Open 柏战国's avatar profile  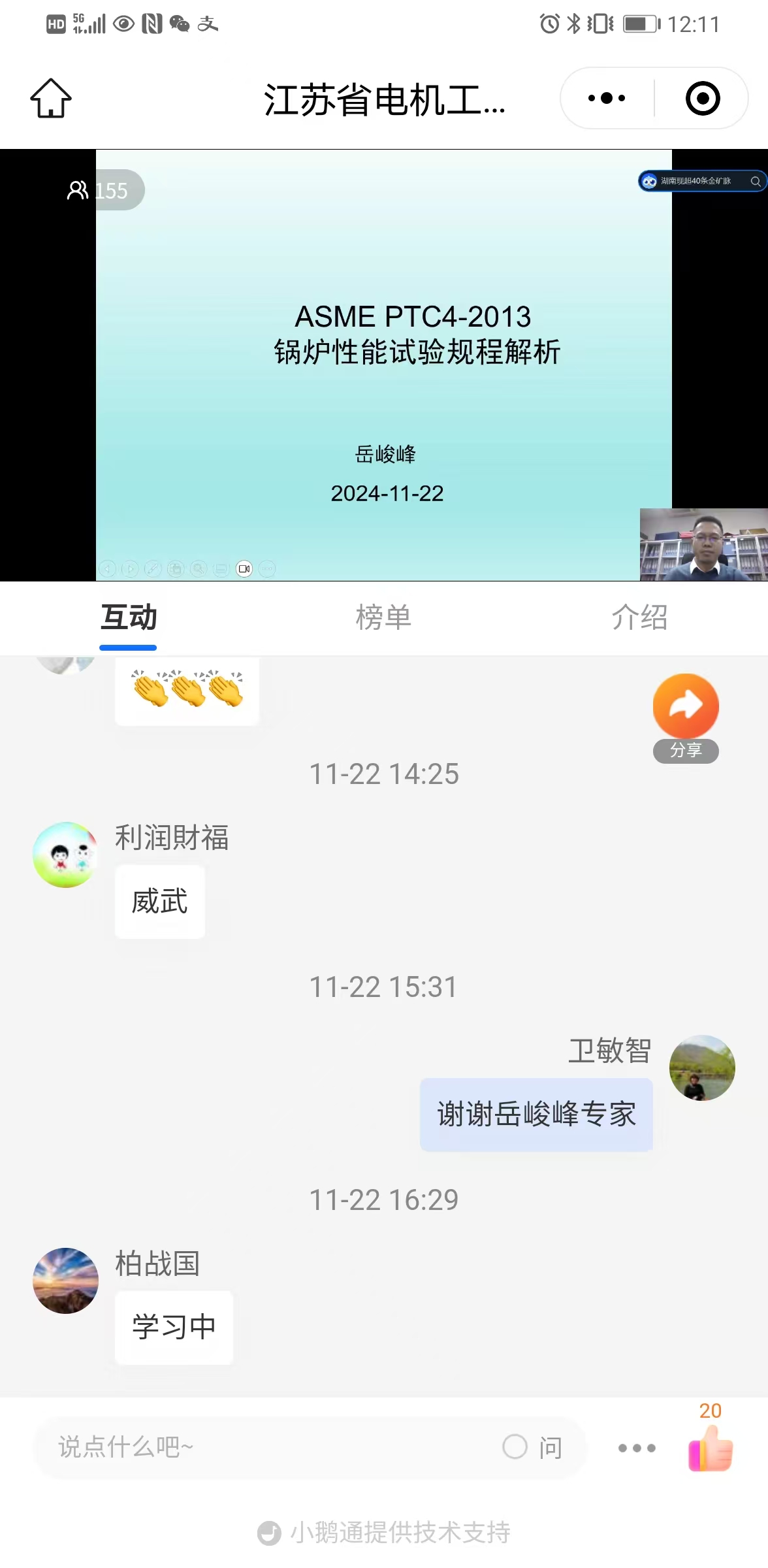tap(65, 1281)
